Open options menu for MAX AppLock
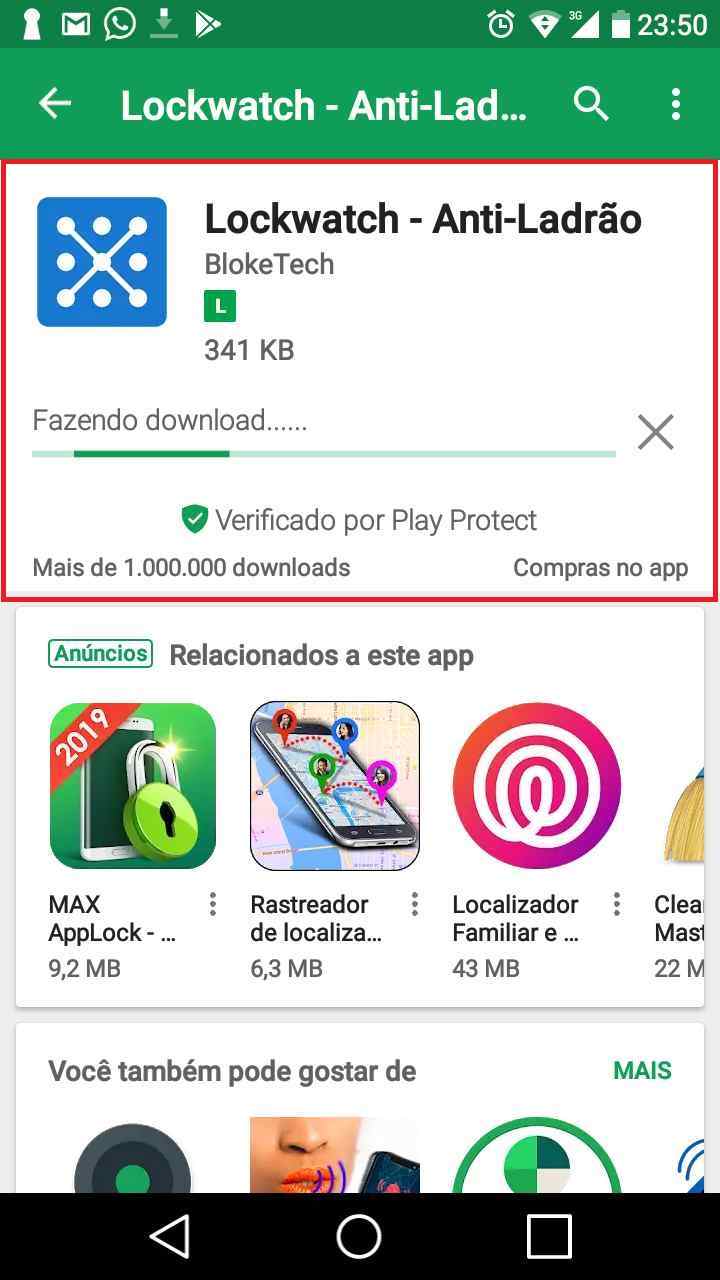 tap(212, 905)
